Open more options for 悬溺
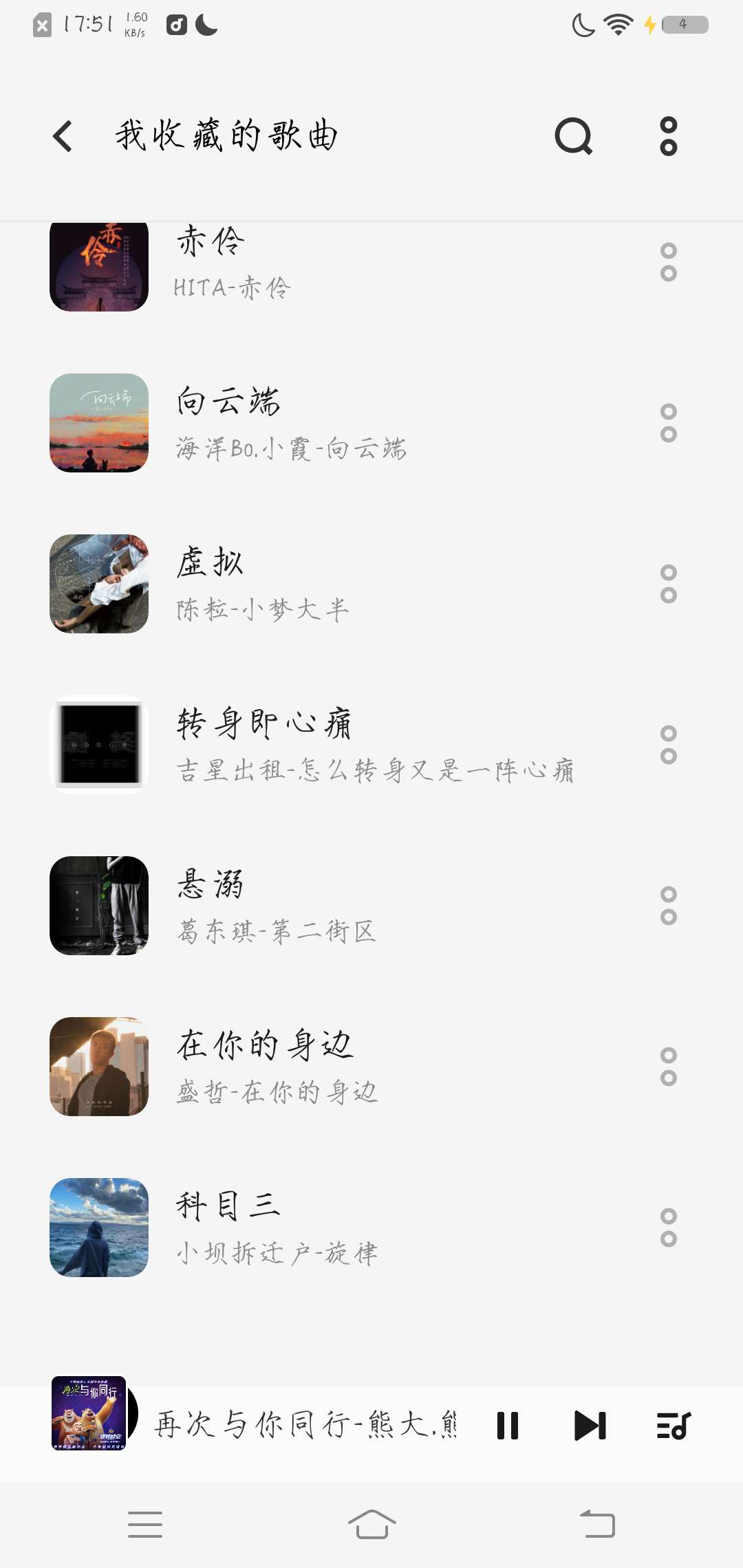 click(668, 906)
